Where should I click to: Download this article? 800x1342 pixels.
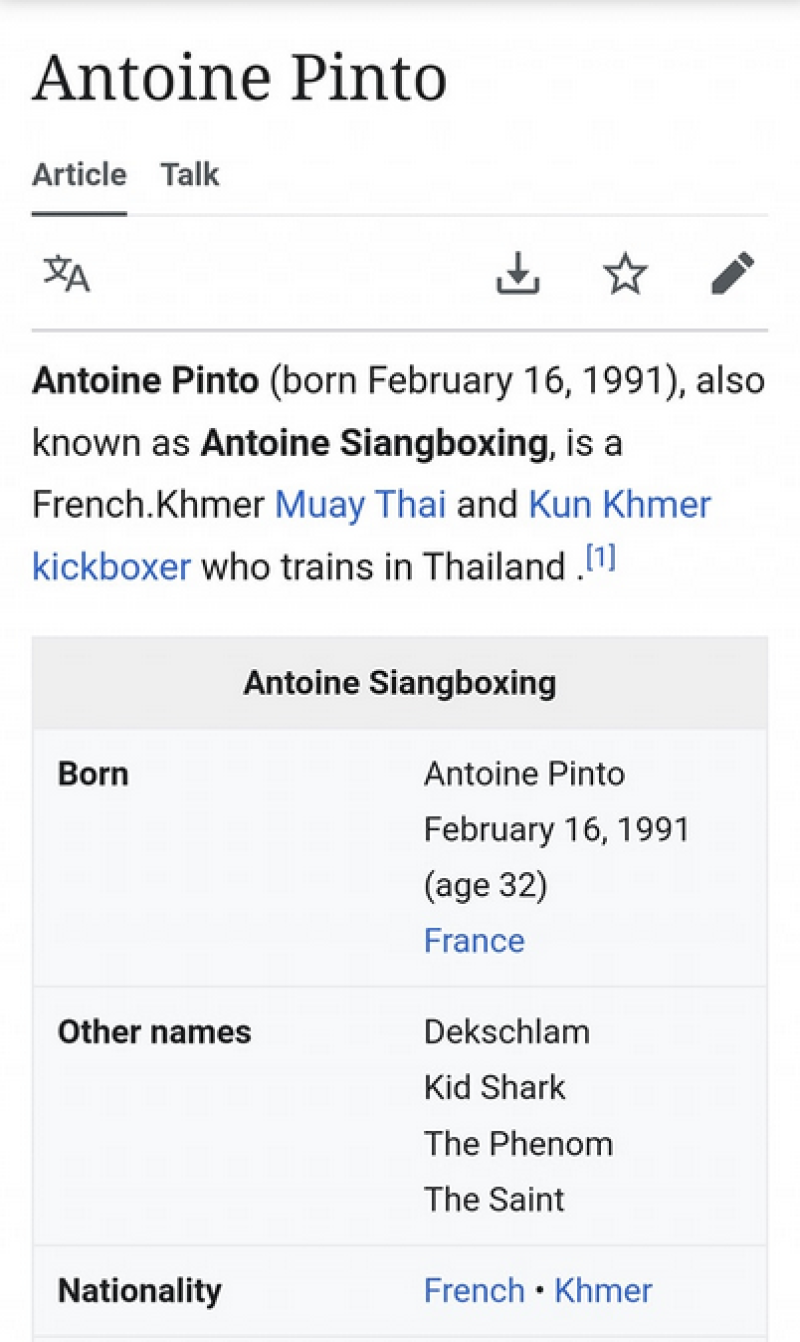(x=518, y=273)
